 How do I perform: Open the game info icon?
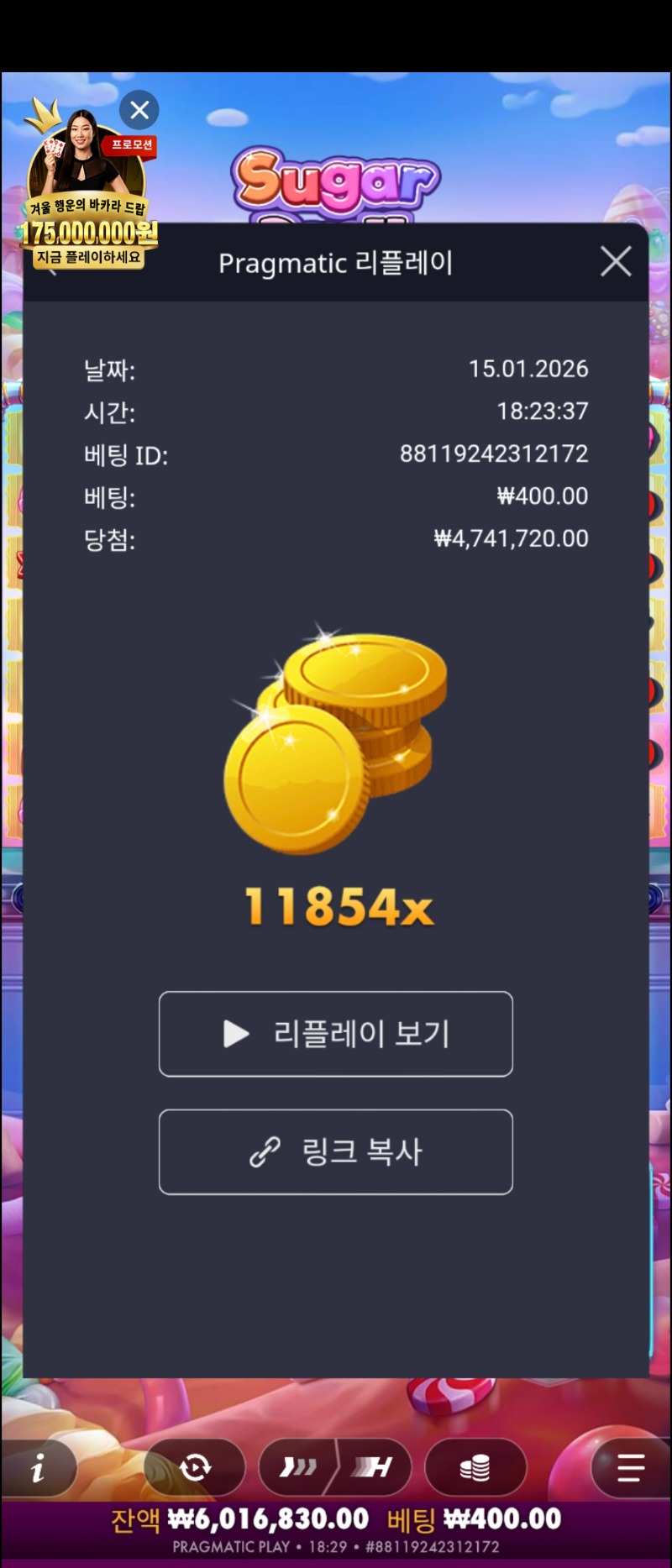pyautogui.click(x=38, y=1469)
